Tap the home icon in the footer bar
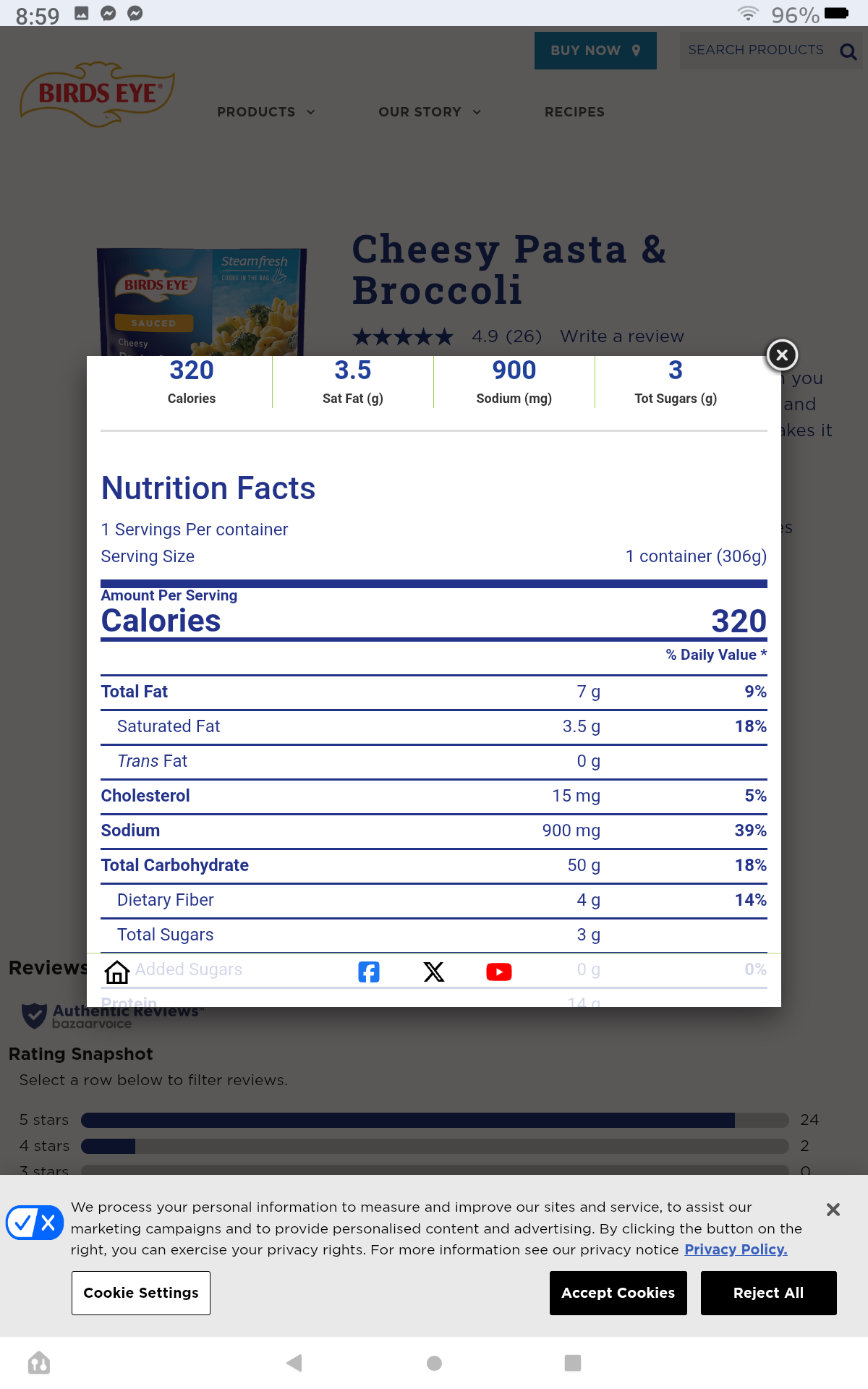This screenshot has width=868, height=1389. (x=117, y=972)
